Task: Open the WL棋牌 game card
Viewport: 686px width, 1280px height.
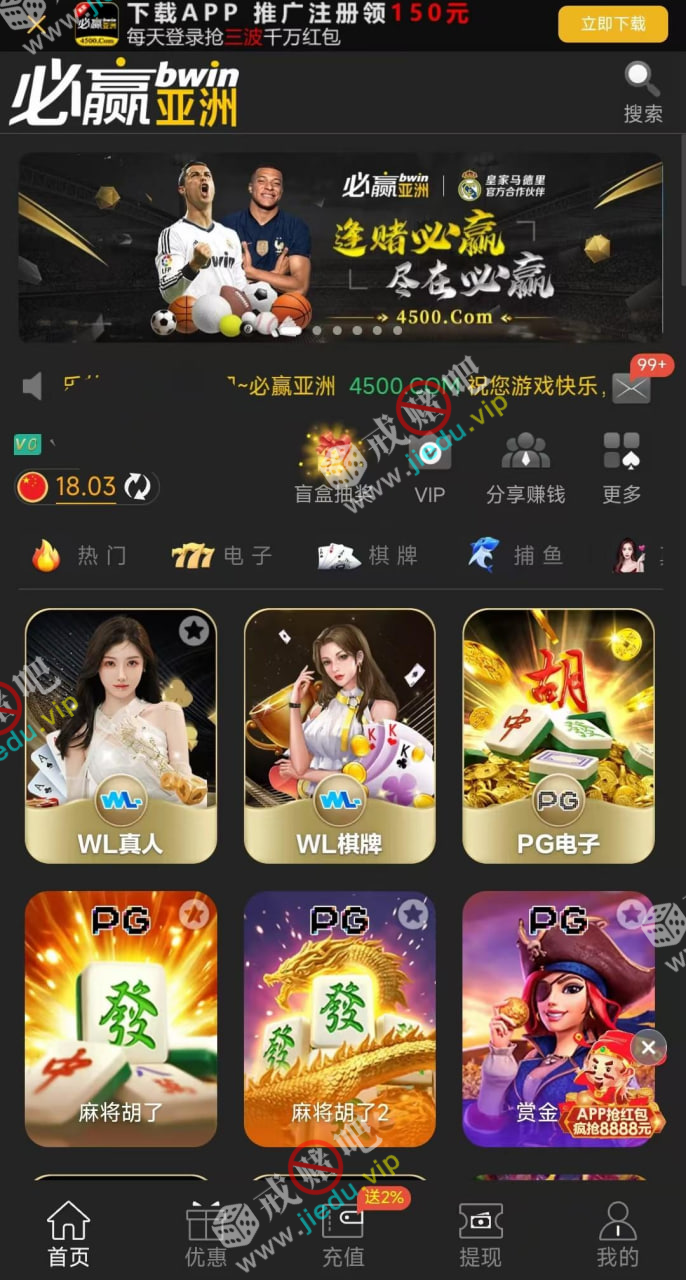Action: pyautogui.click(x=339, y=736)
